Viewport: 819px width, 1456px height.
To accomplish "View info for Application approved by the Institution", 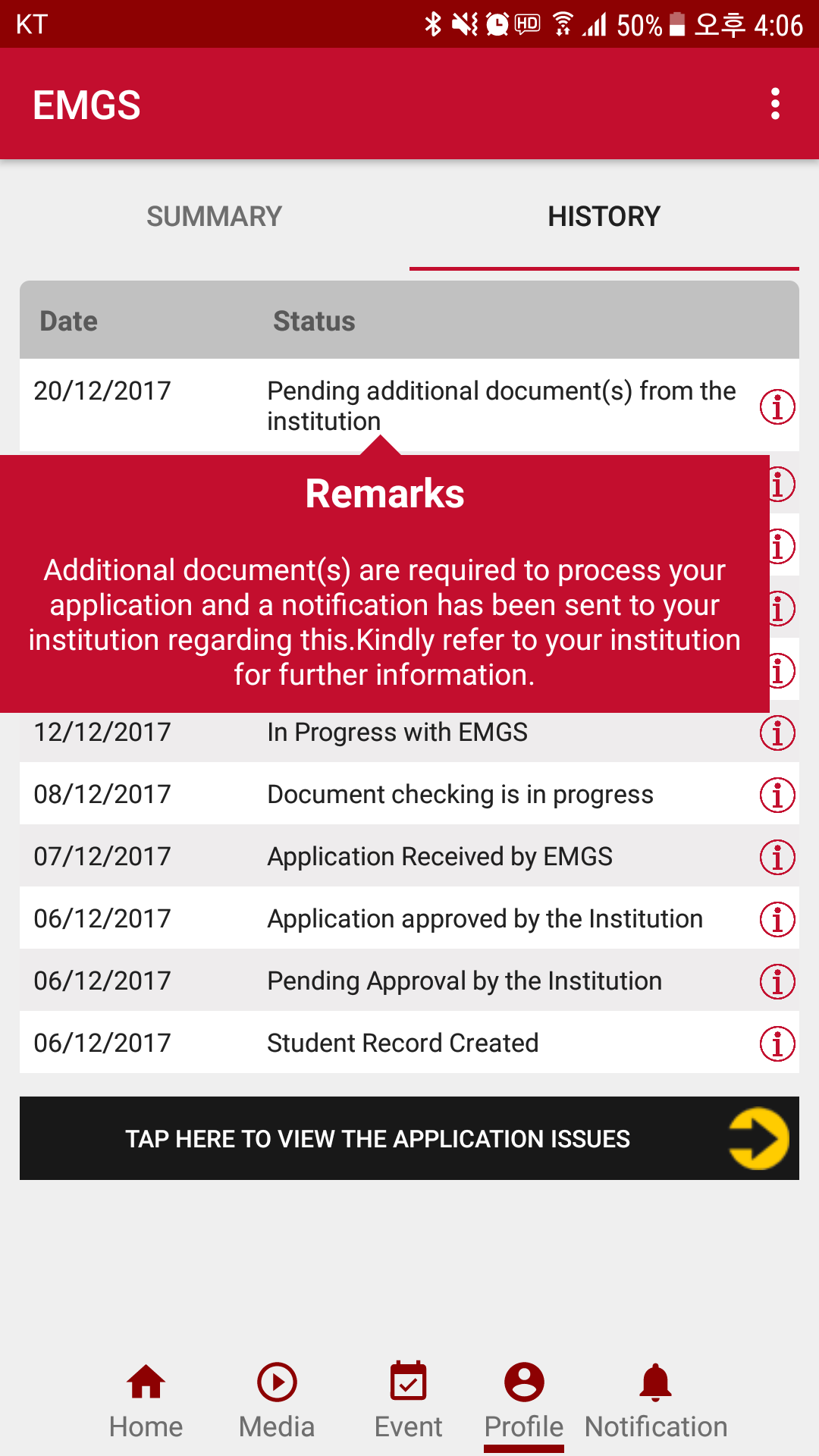I will coord(777,919).
